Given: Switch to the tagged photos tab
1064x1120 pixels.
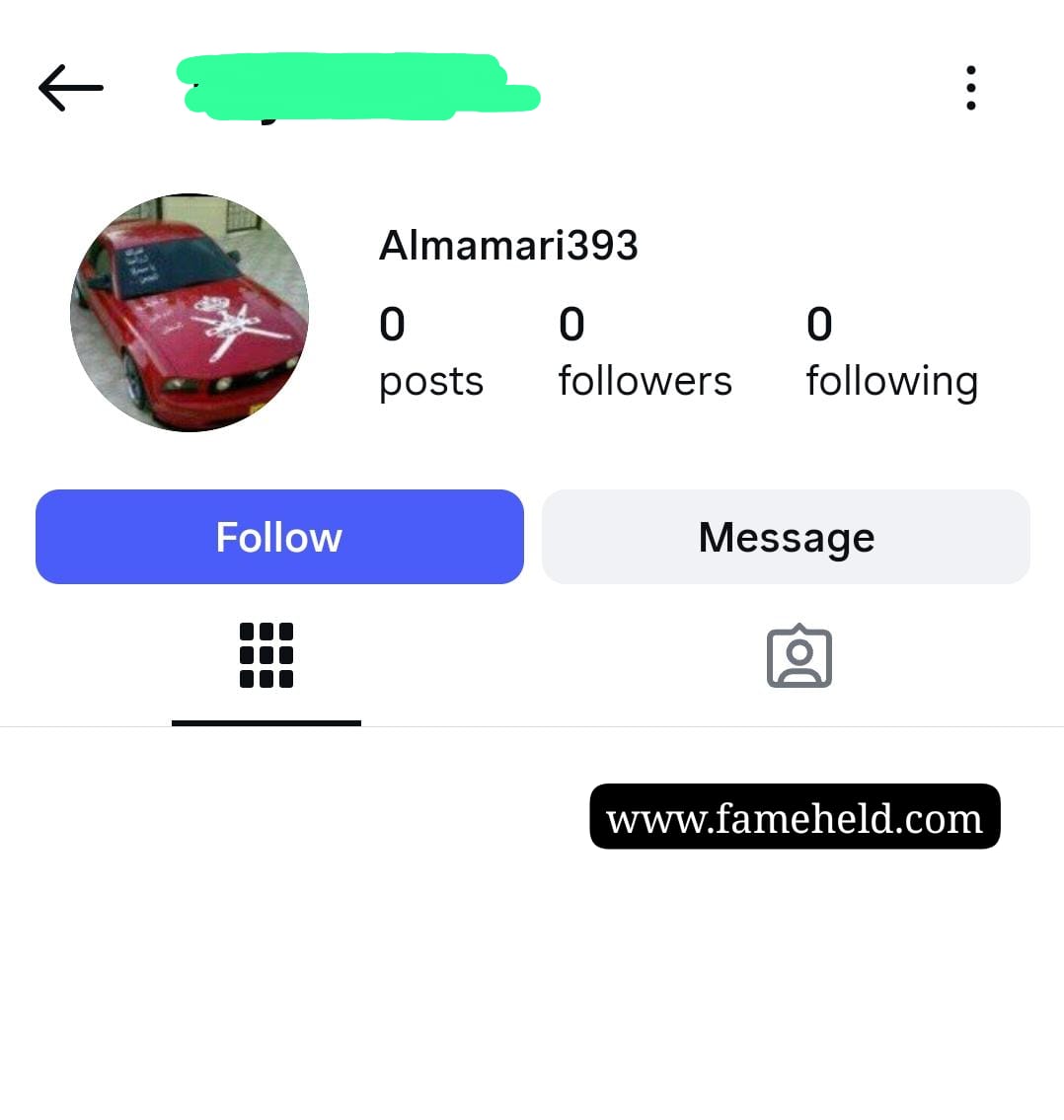Looking at the screenshot, I should pyautogui.click(x=798, y=656).
